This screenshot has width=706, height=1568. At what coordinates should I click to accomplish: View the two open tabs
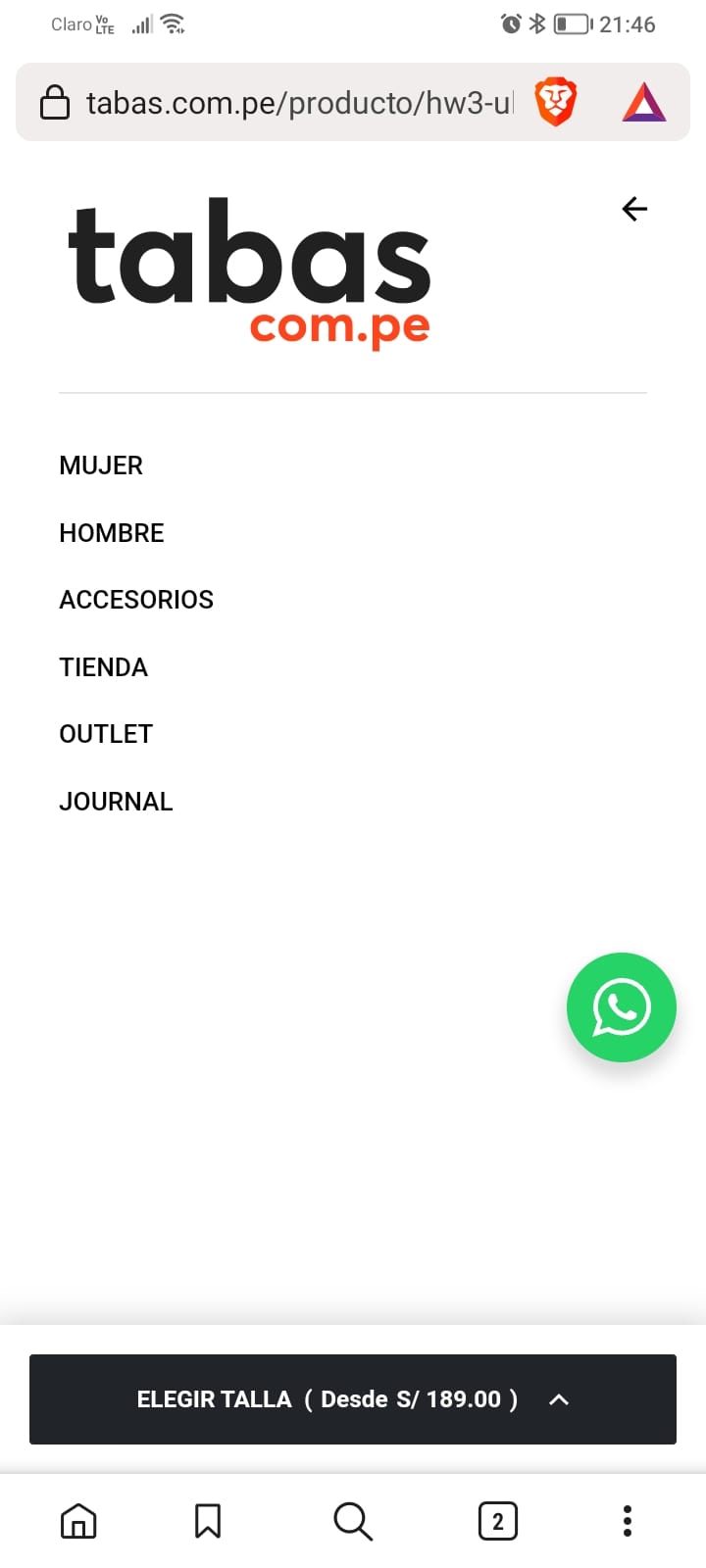(x=497, y=1521)
